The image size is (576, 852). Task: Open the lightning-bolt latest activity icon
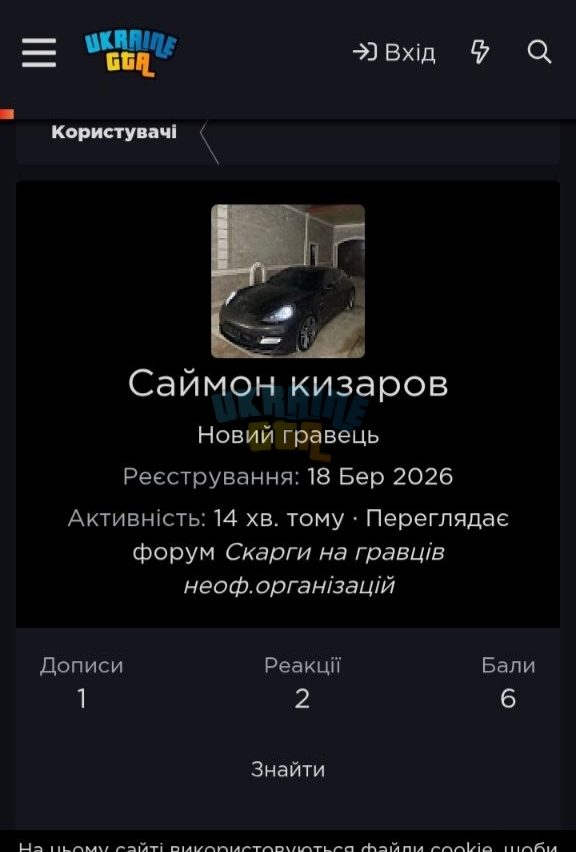click(x=479, y=52)
